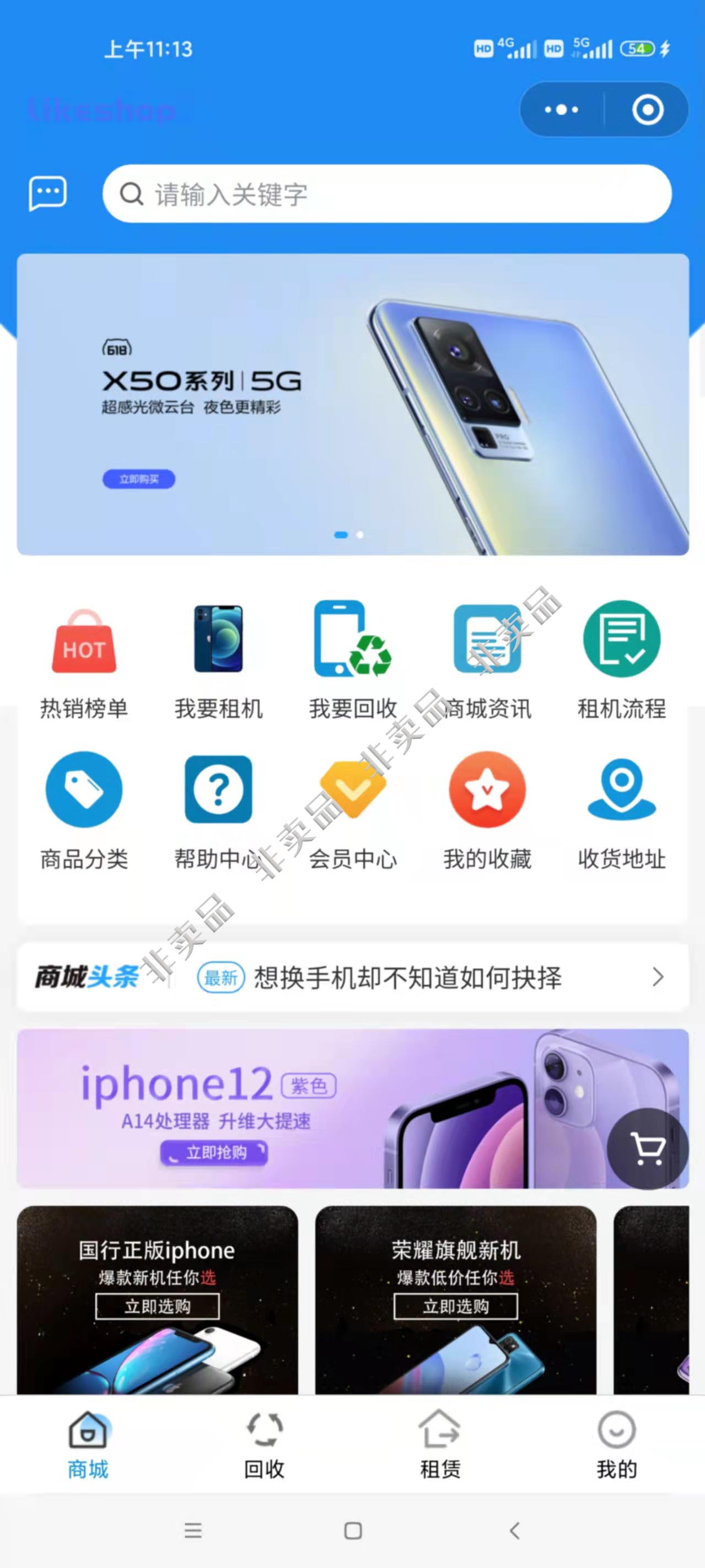The width and height of the screenshot is (705, 1568).
Task: Open the X50 series 5G banner
Action: 353,404
